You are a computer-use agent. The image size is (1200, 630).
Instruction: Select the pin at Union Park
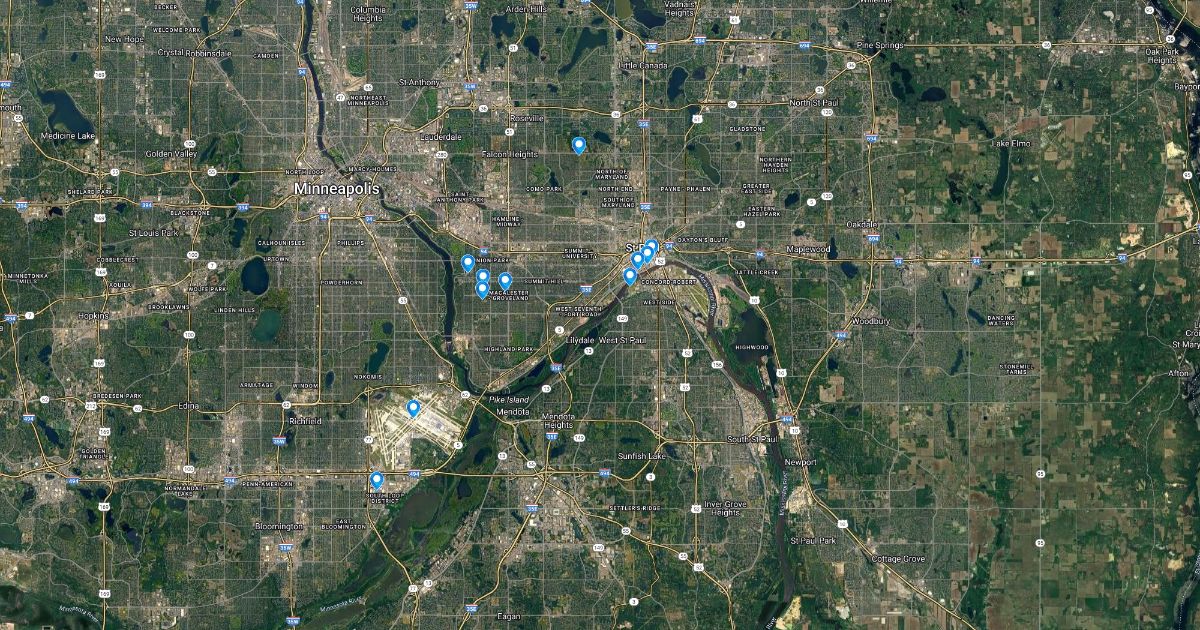[x=467, y=263]
